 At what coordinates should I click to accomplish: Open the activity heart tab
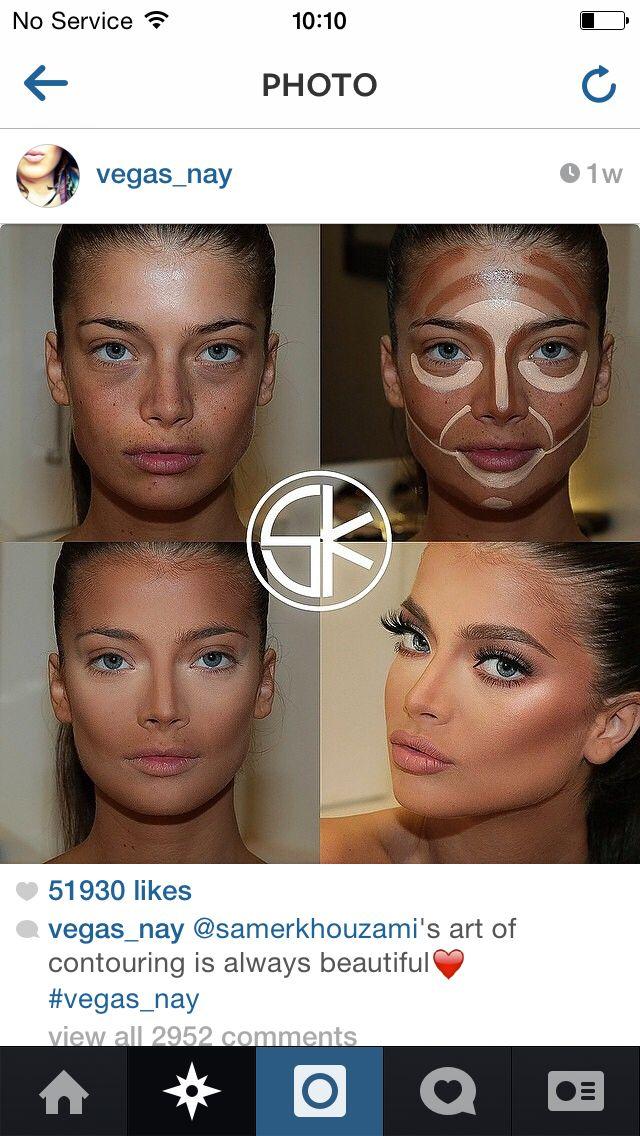[x=447, y=1091]
